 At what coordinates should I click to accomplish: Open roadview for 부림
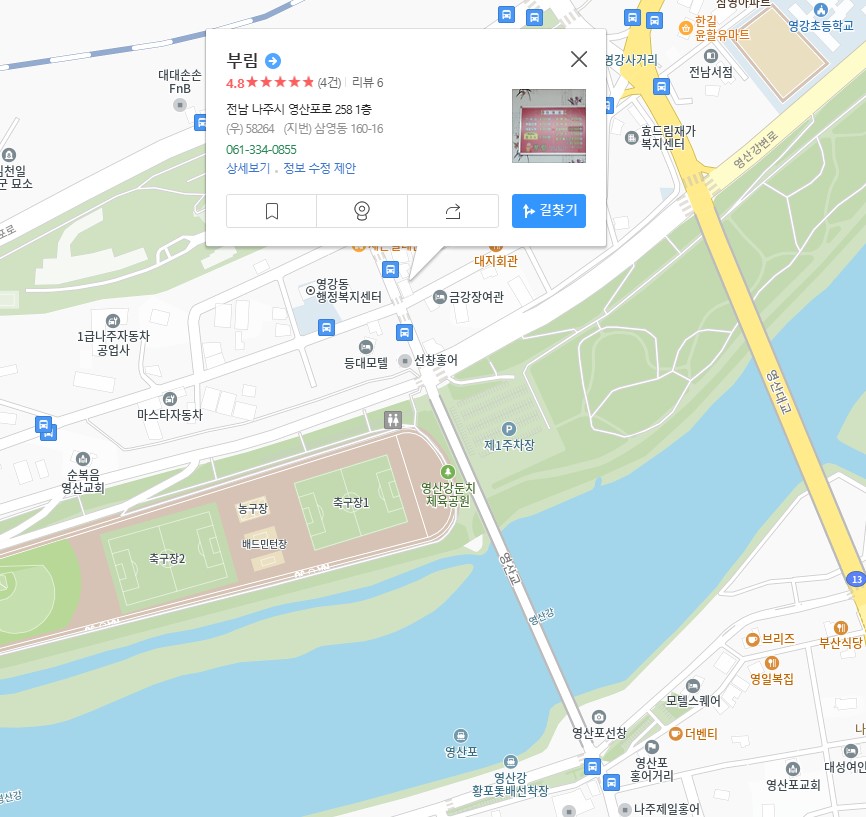362,211
